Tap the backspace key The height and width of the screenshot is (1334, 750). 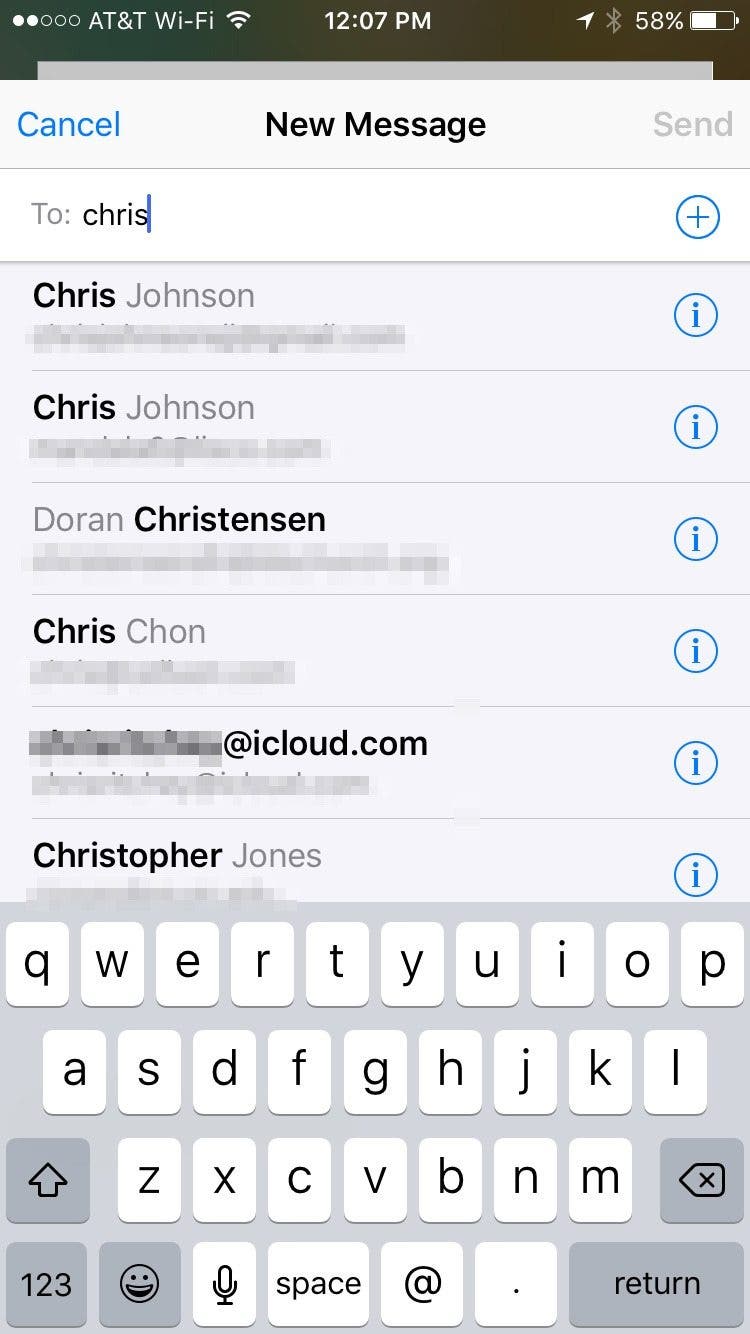(x=702, y=1181)
